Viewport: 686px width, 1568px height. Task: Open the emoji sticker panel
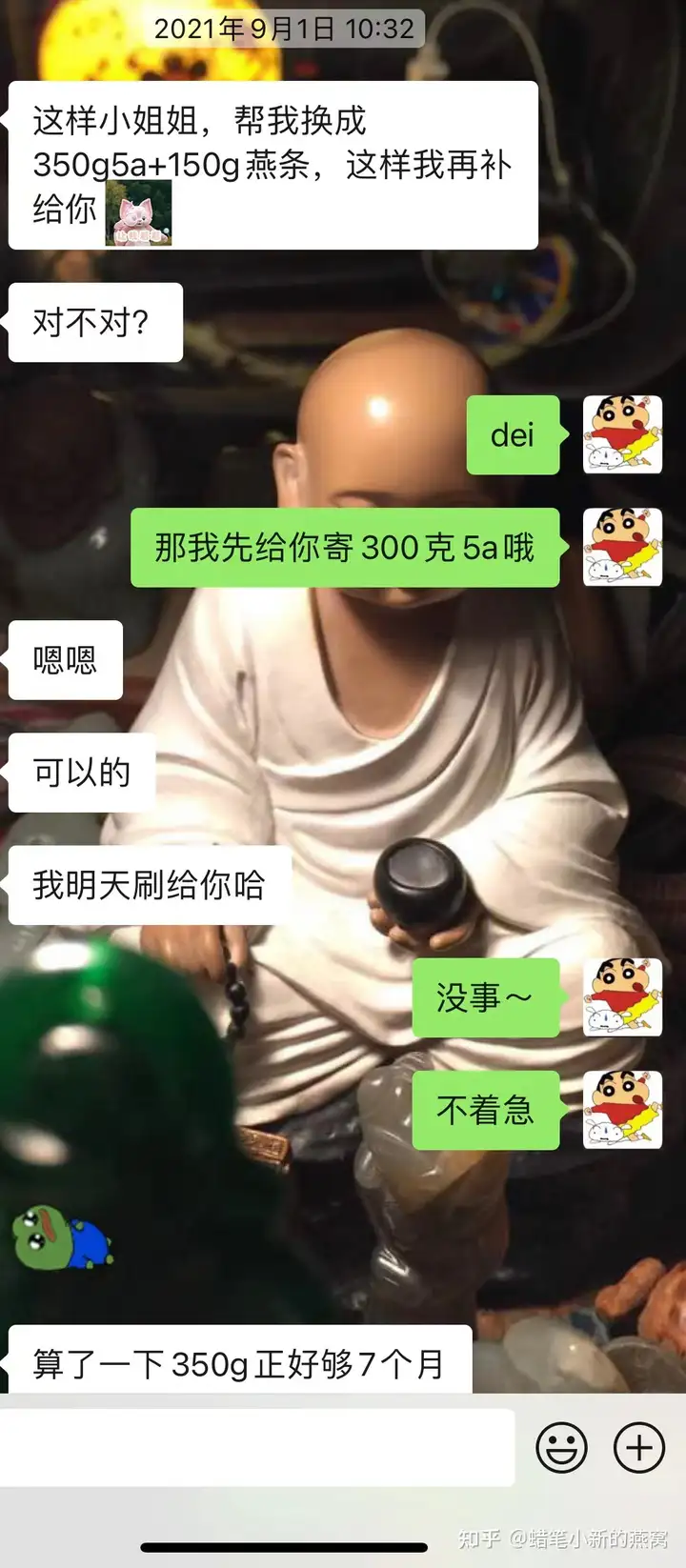561,1448
